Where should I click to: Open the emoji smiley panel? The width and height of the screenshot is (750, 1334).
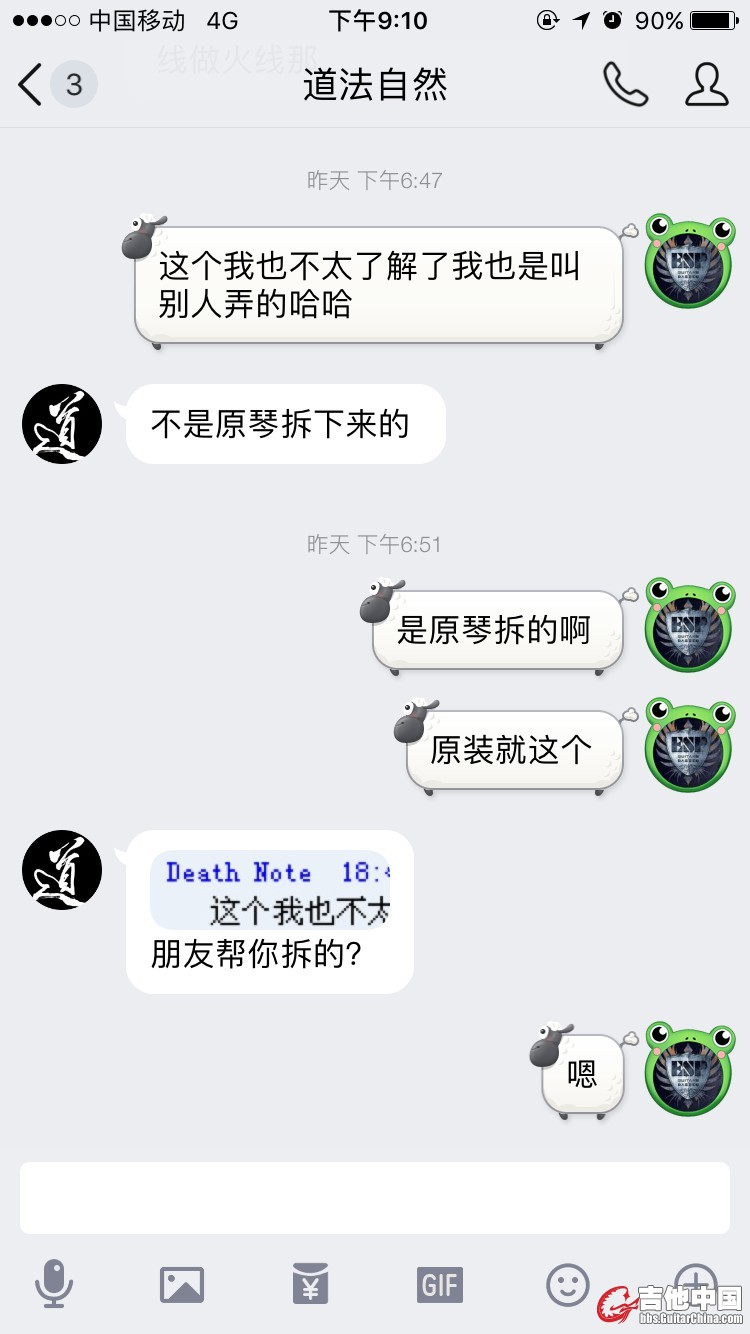[x=567, y=1284]
